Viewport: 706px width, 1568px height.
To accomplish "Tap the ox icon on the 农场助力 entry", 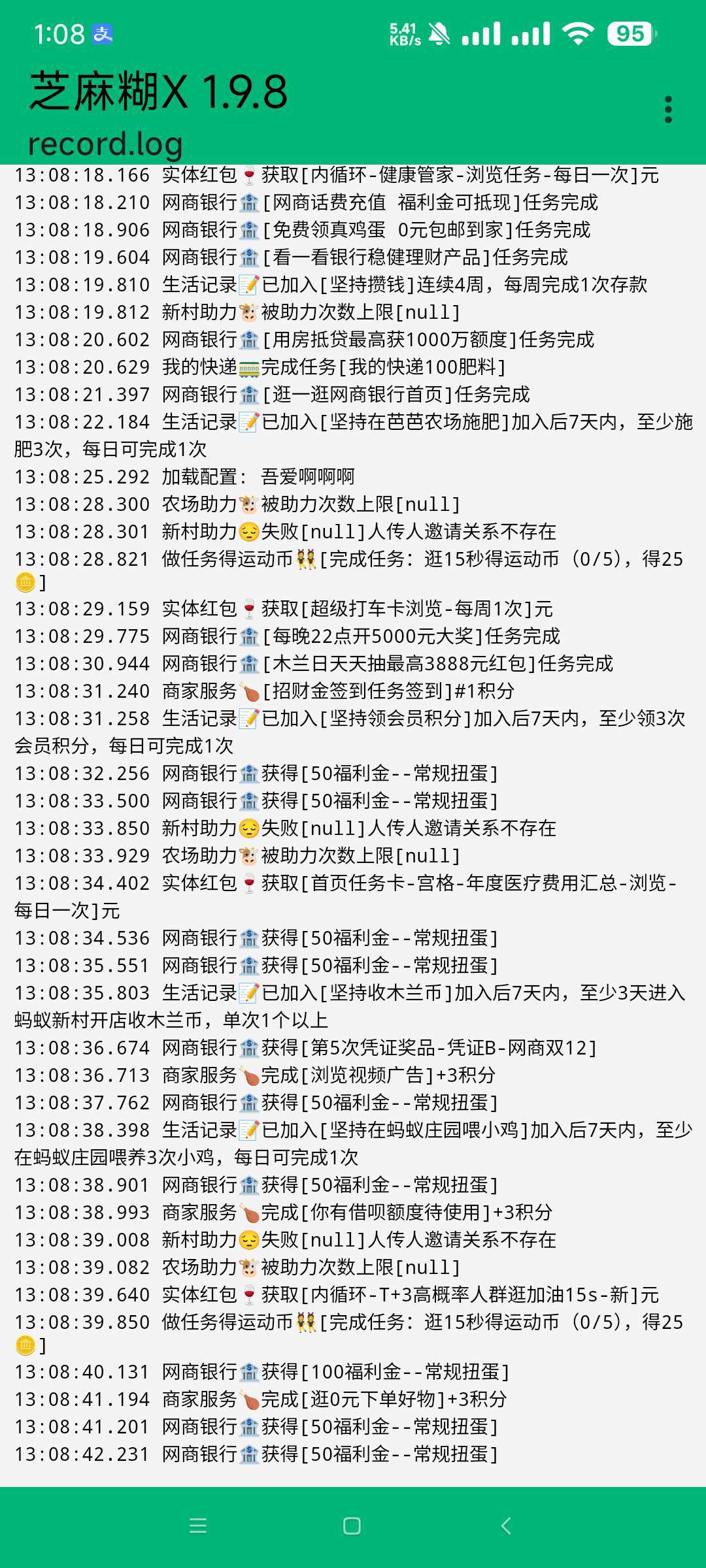I will [247, 504].
